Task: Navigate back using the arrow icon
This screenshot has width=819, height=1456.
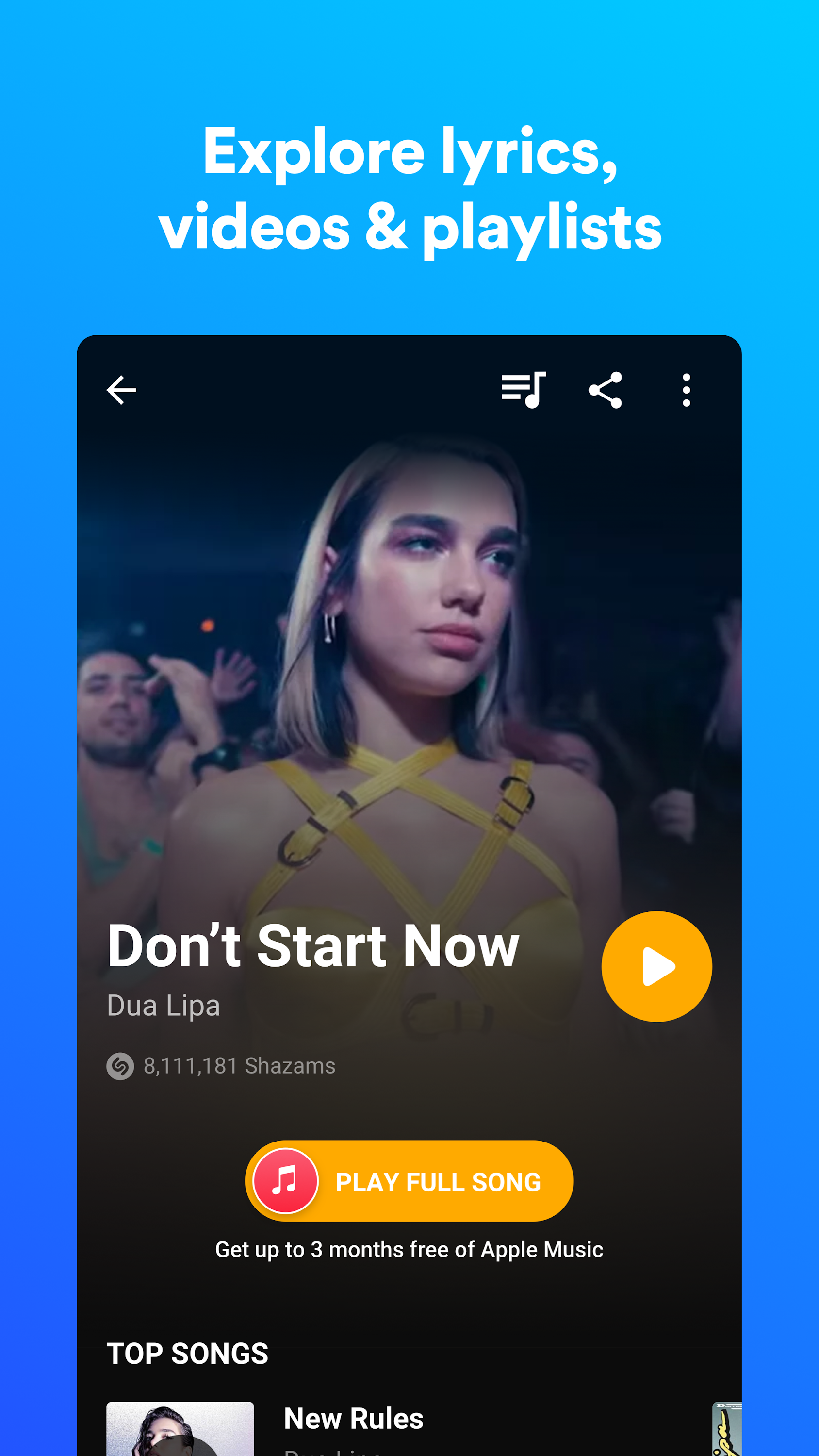Action: click(x=121, y=390)
